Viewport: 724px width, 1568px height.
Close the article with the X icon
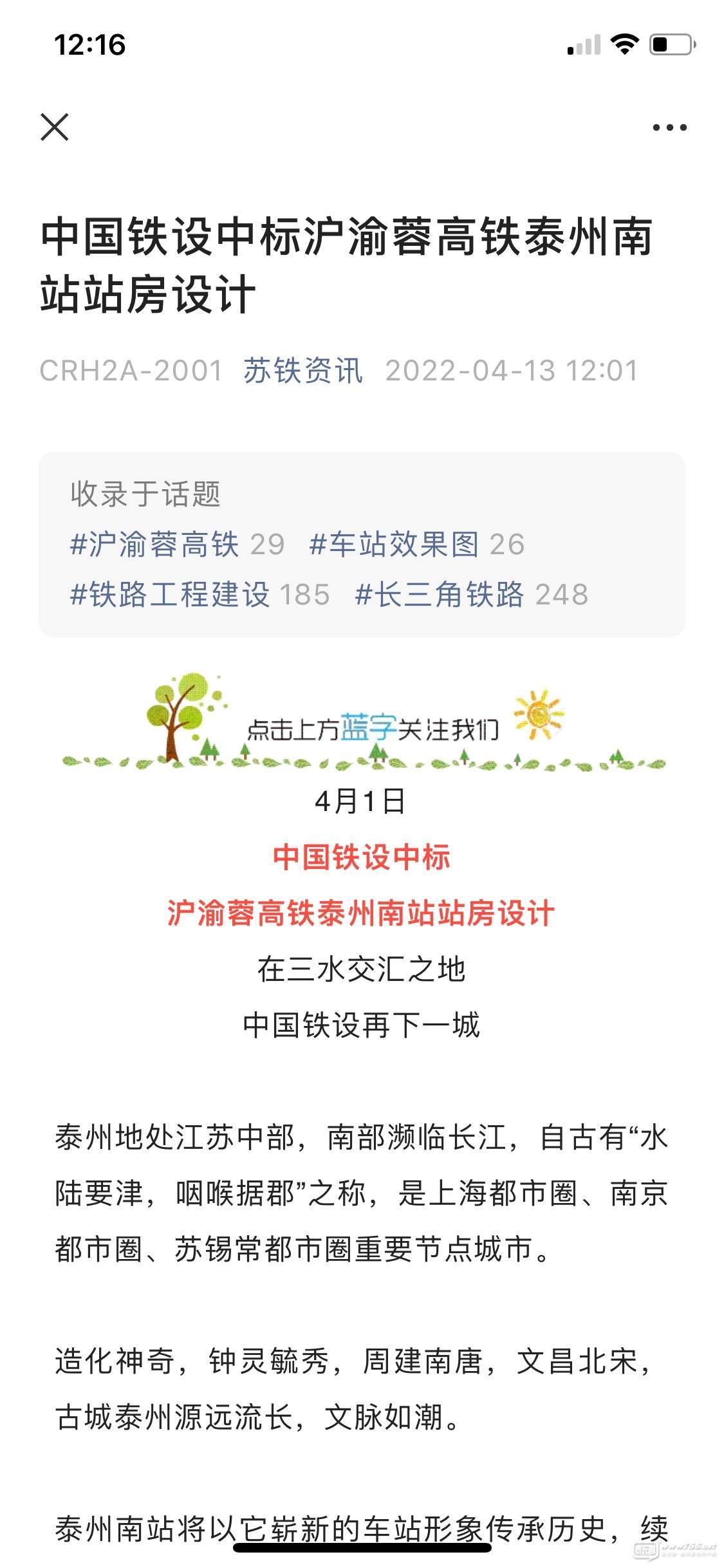tap(55, 127)
